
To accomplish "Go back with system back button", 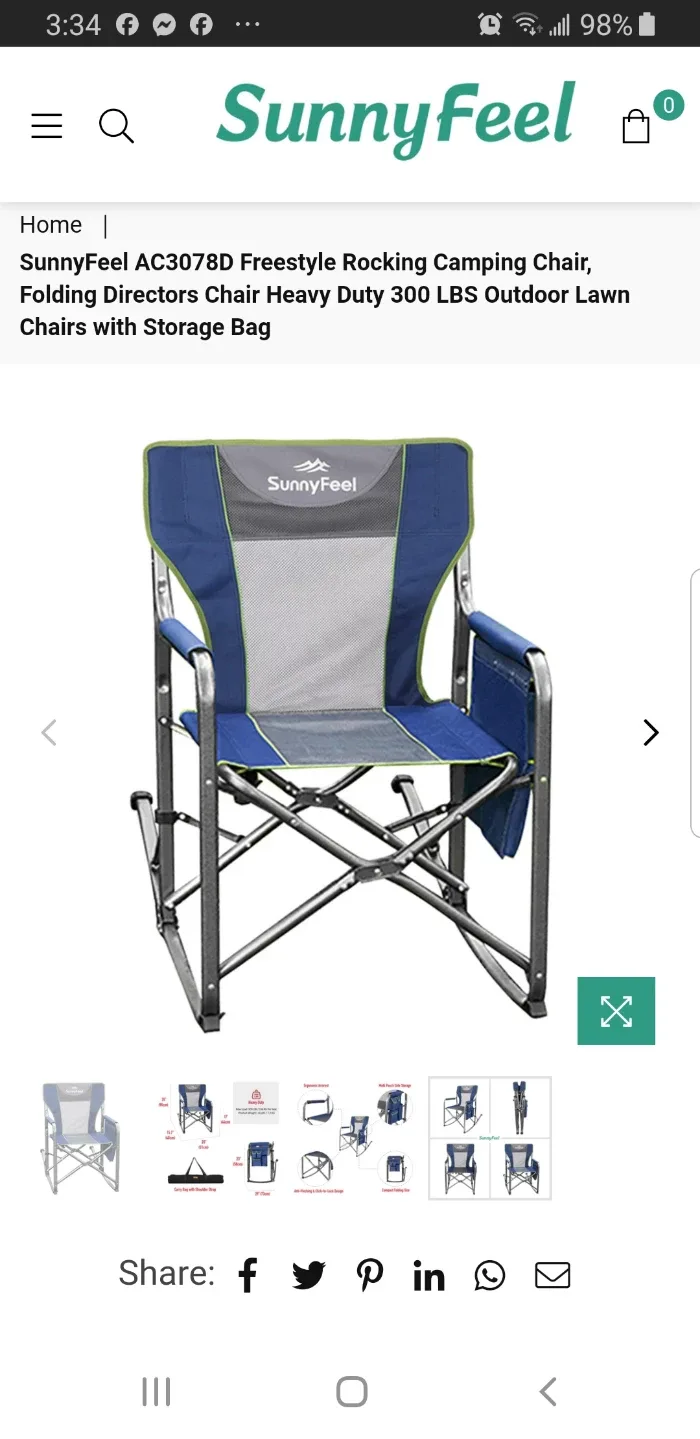I will pos(547,1391).
